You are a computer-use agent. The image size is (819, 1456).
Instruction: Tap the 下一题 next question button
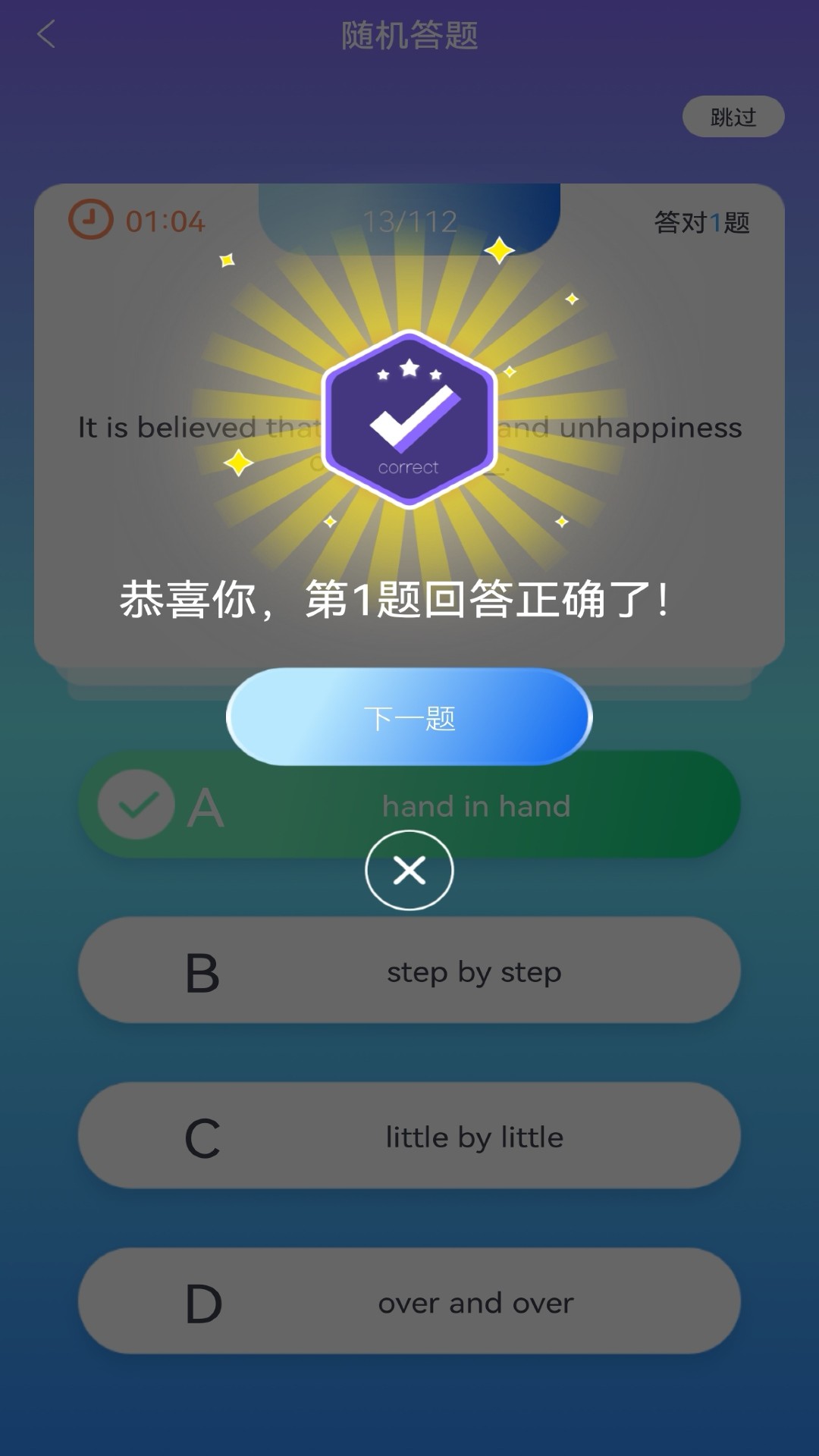(x=409, y=717)
